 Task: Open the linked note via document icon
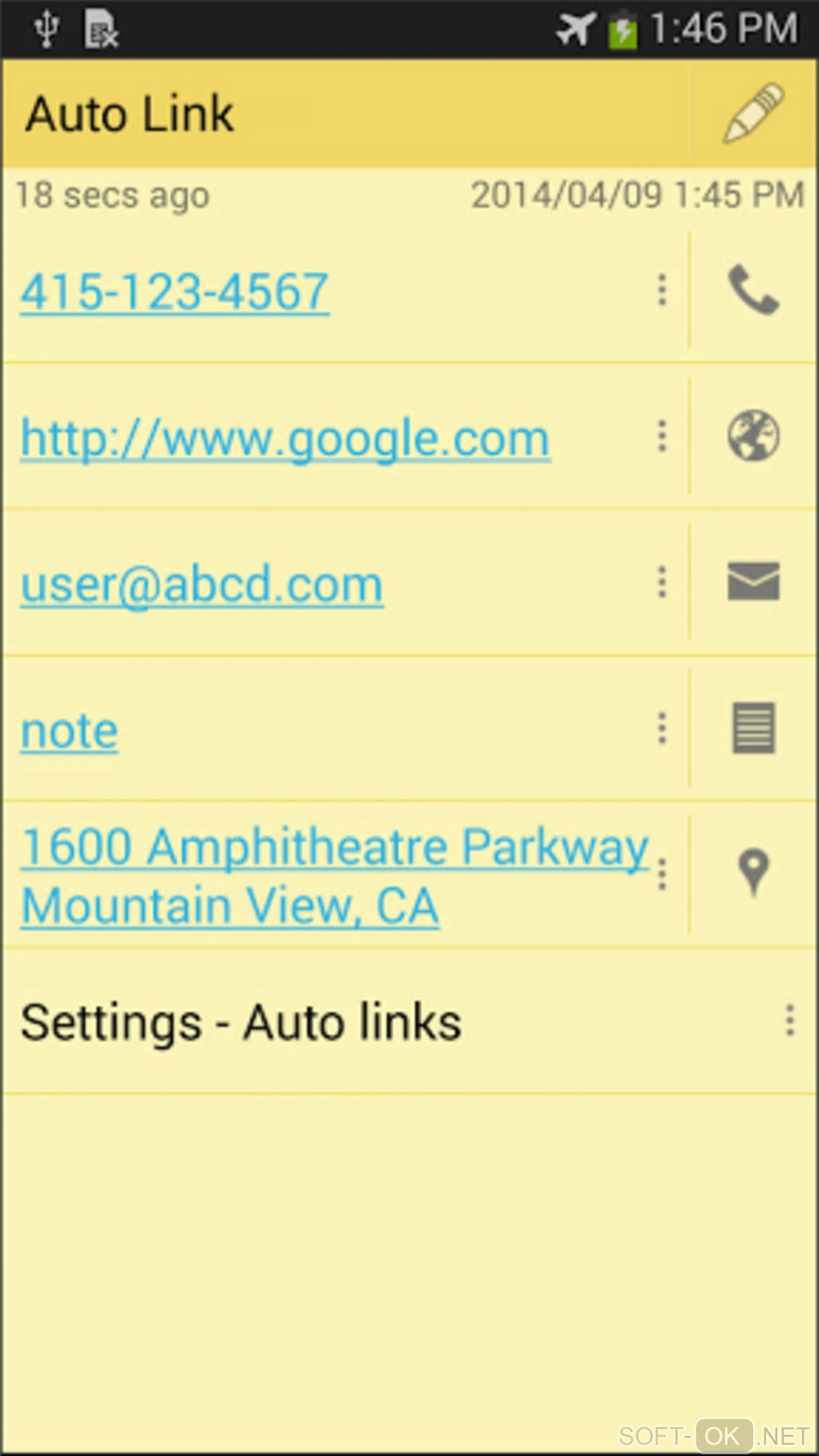753,728
